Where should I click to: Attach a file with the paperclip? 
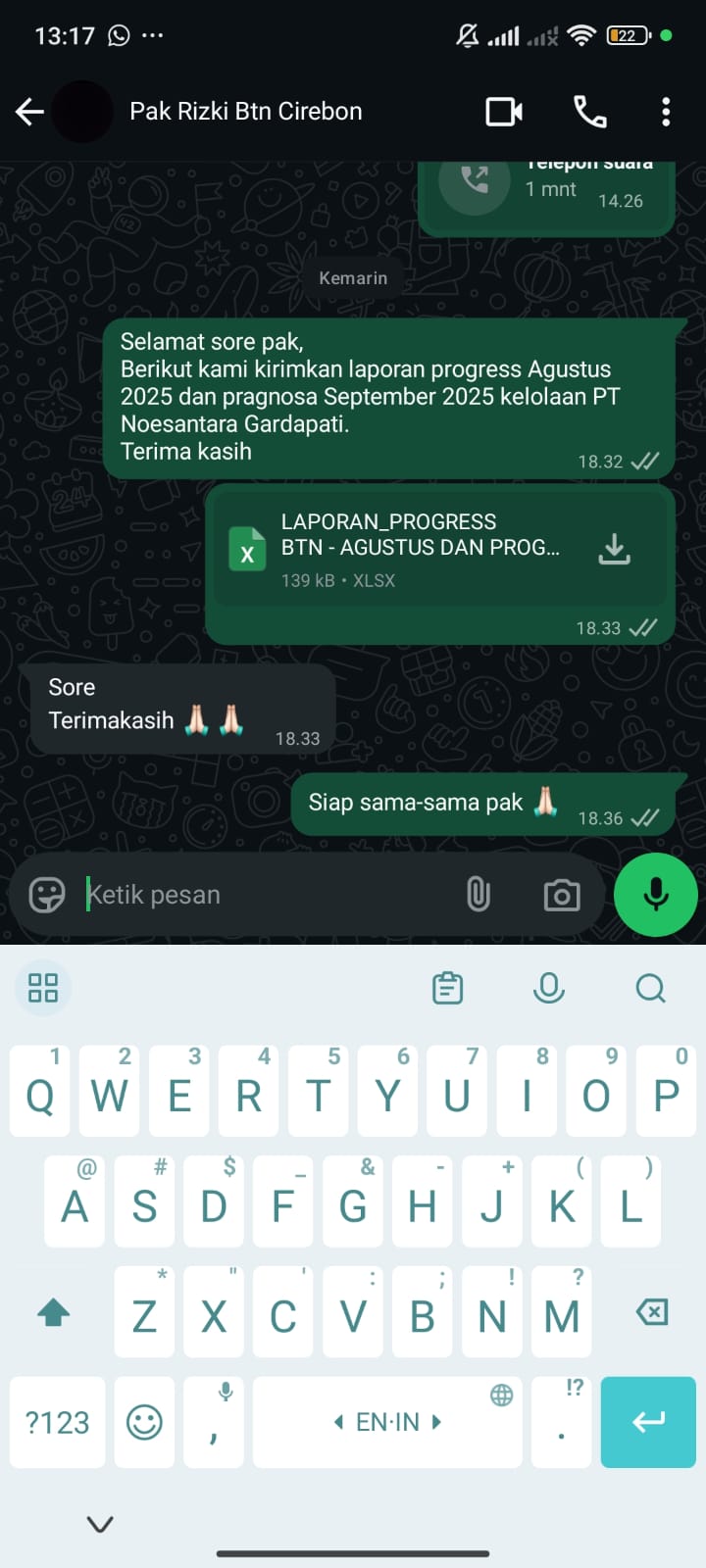(x=478, y=895)
